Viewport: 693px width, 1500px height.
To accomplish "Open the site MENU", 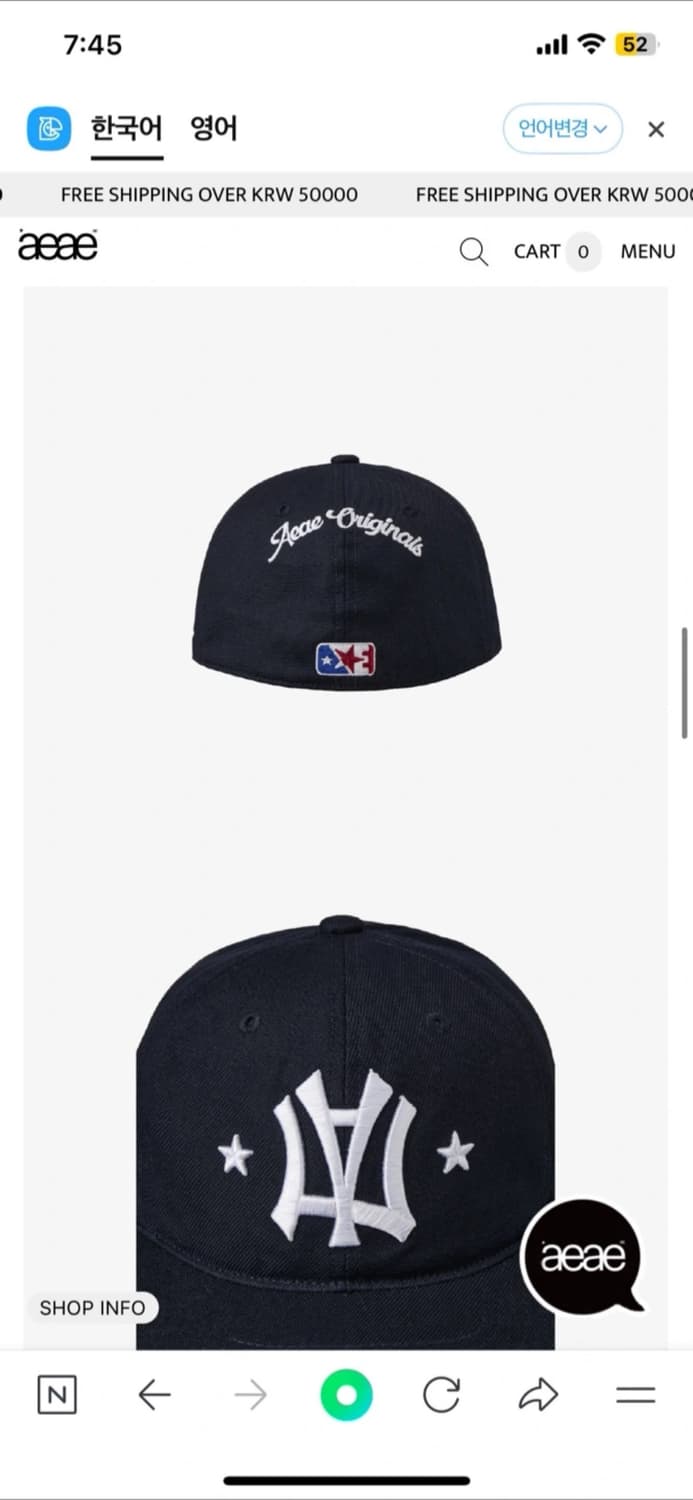I will pos(648,252).
